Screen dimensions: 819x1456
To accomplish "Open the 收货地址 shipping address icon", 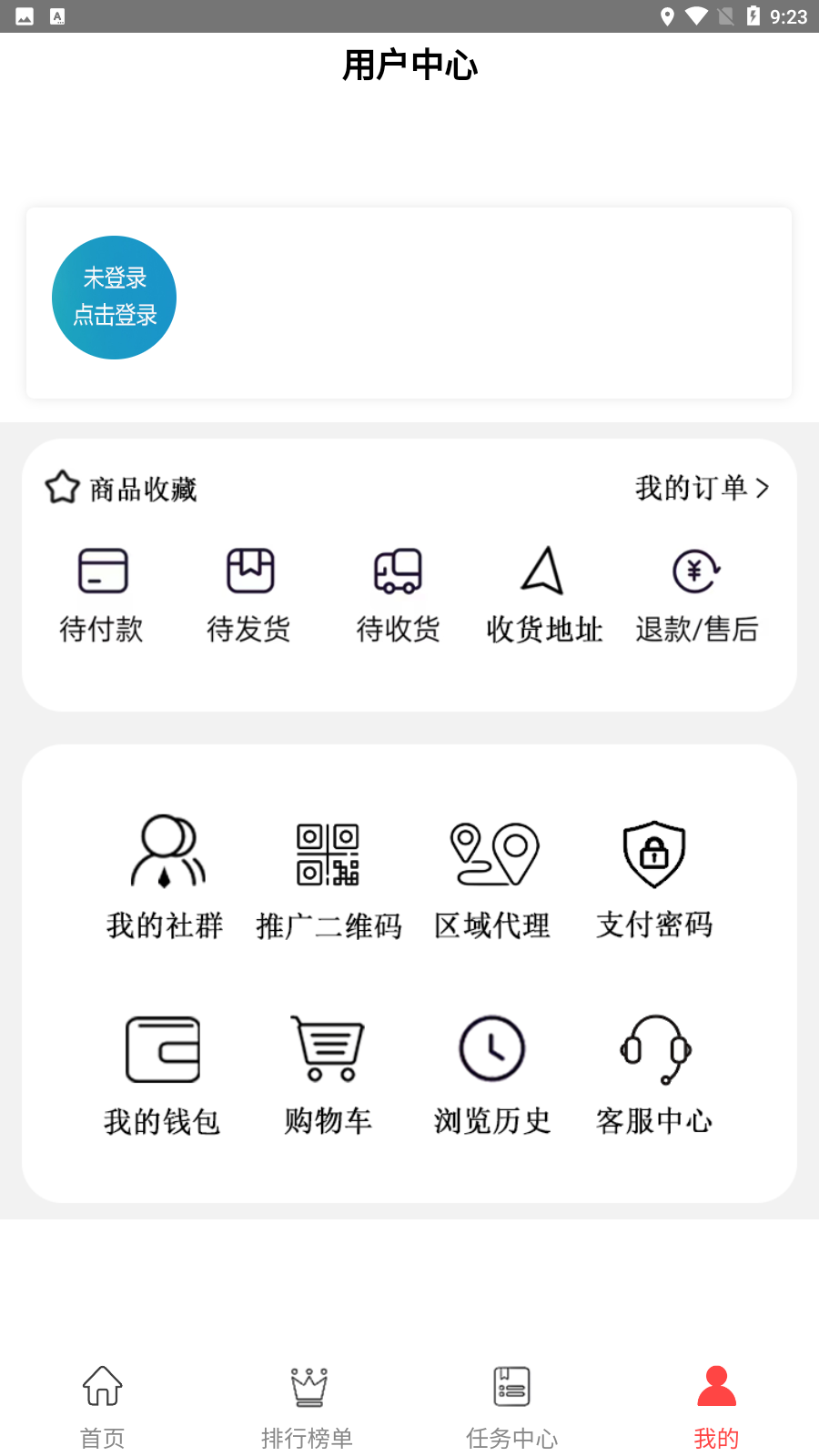I will (544, 571).
